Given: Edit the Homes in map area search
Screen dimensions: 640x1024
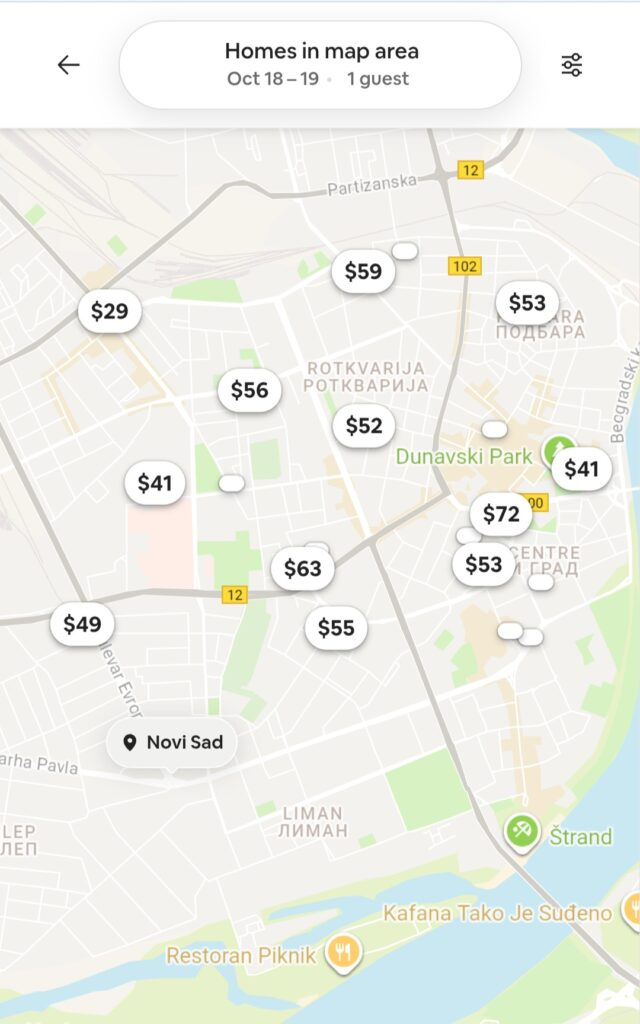Looking at the screenshot, I should point(320,65).
